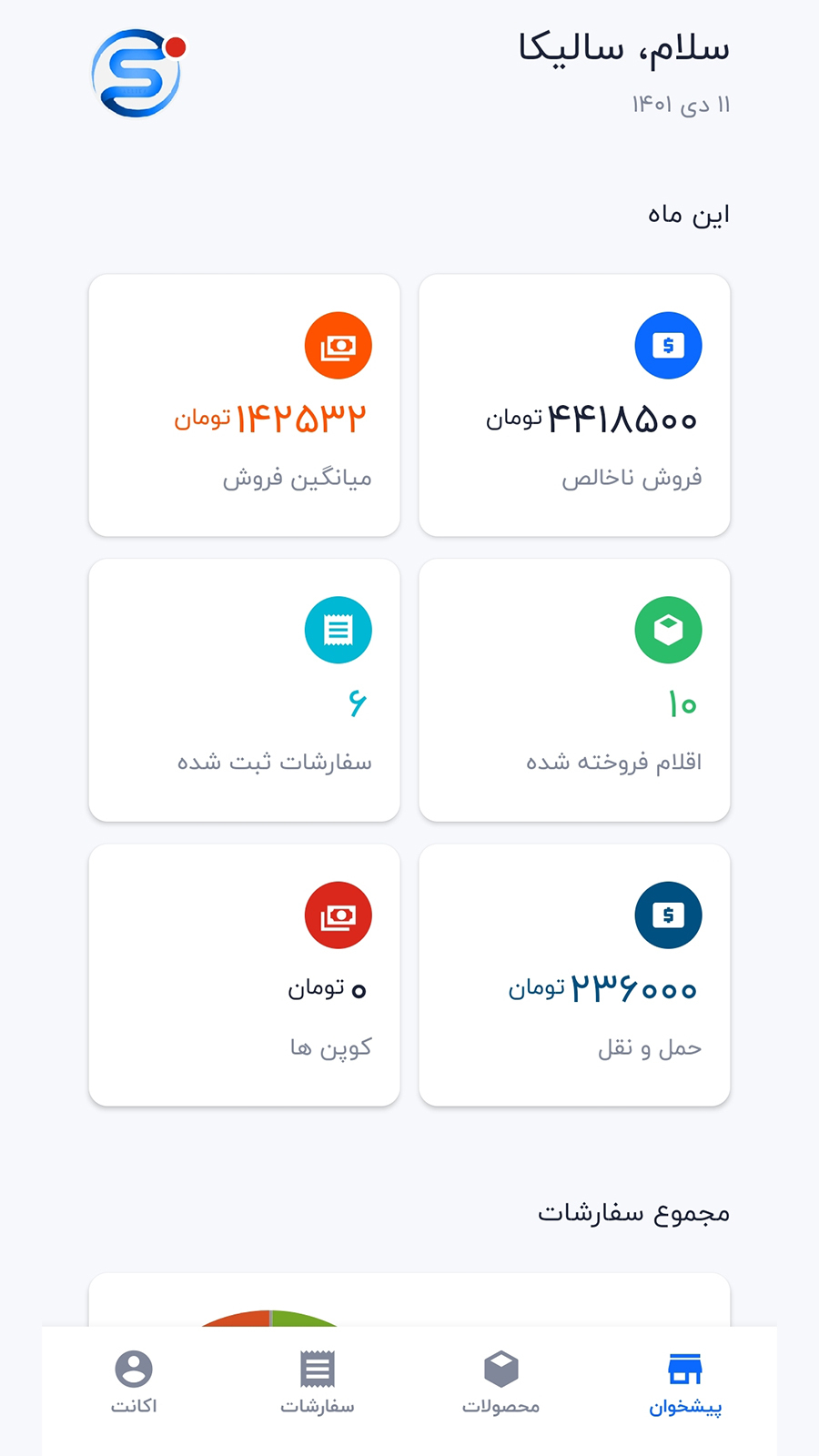Tap the dark dollar icon on shipping card
819x1456 pixels.
coord(668,915)
